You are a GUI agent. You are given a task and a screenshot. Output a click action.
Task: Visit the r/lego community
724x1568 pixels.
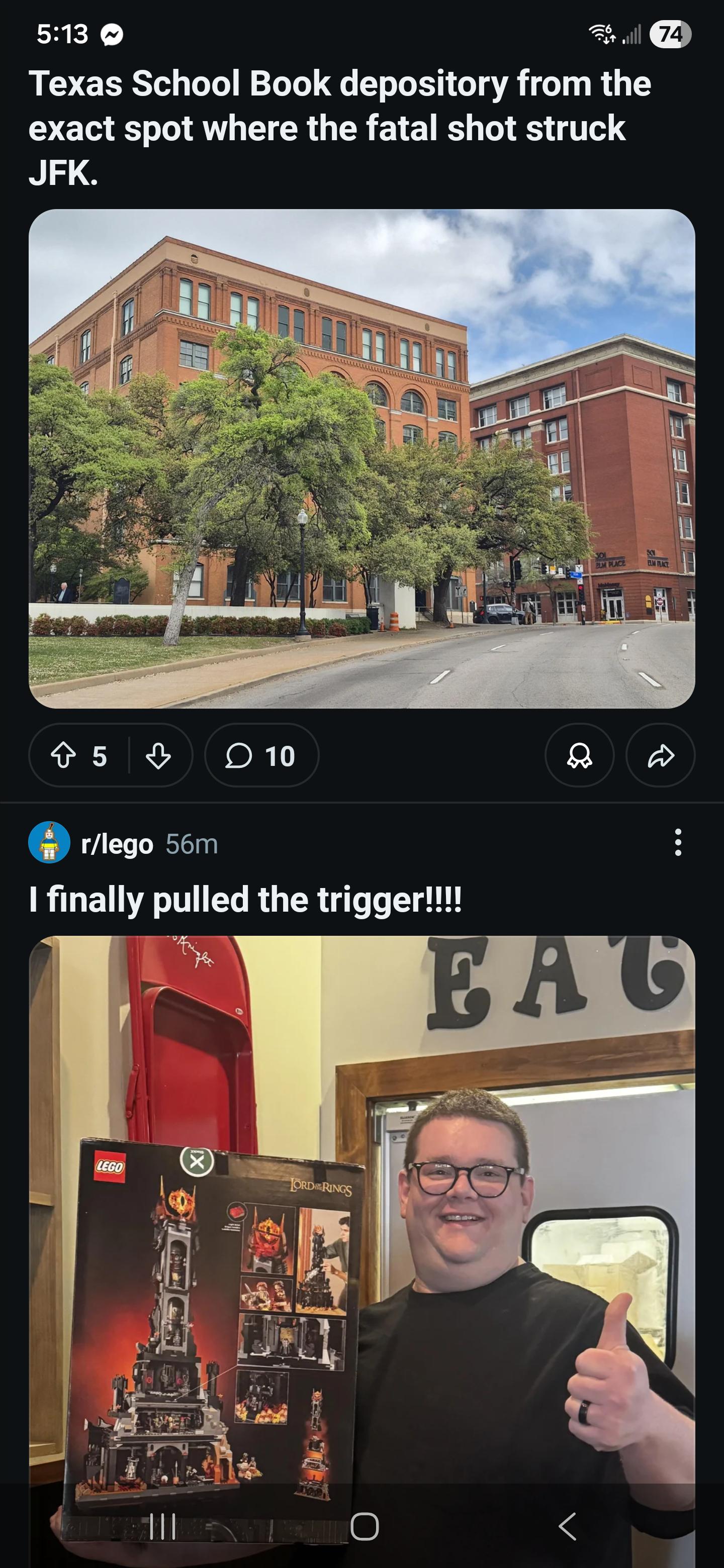coord(116,844)
